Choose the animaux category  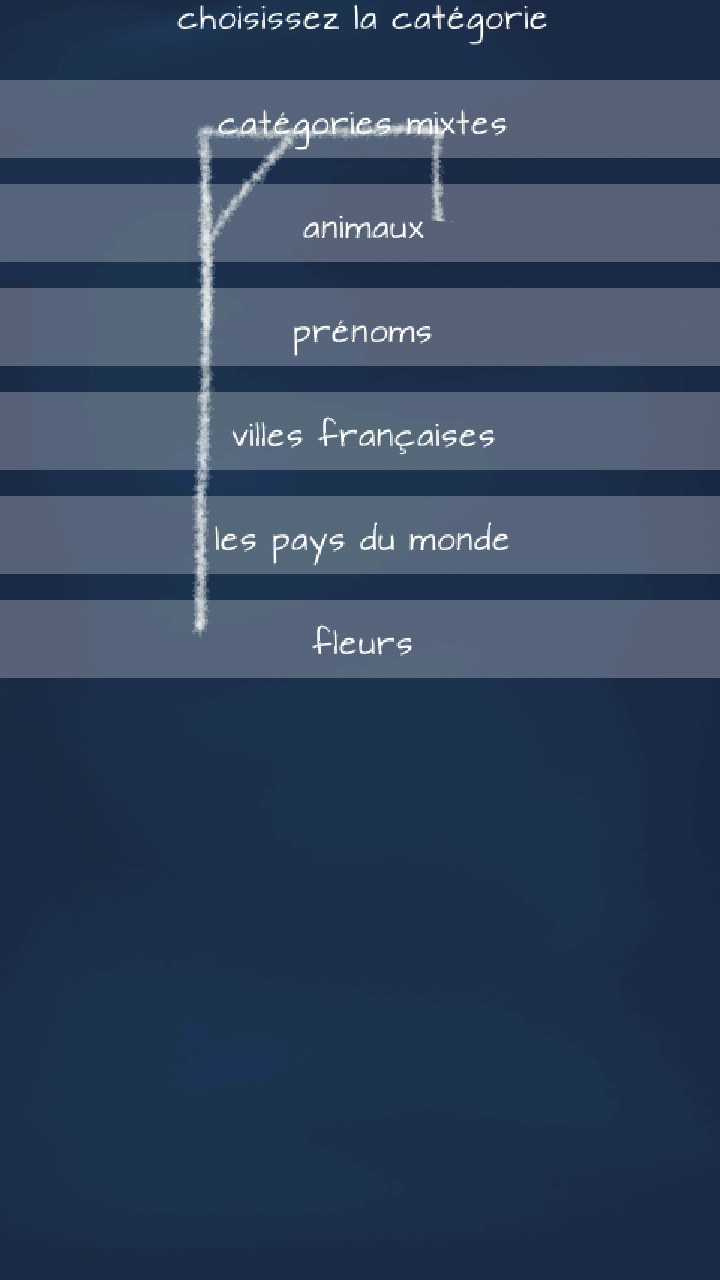point(360,223)
